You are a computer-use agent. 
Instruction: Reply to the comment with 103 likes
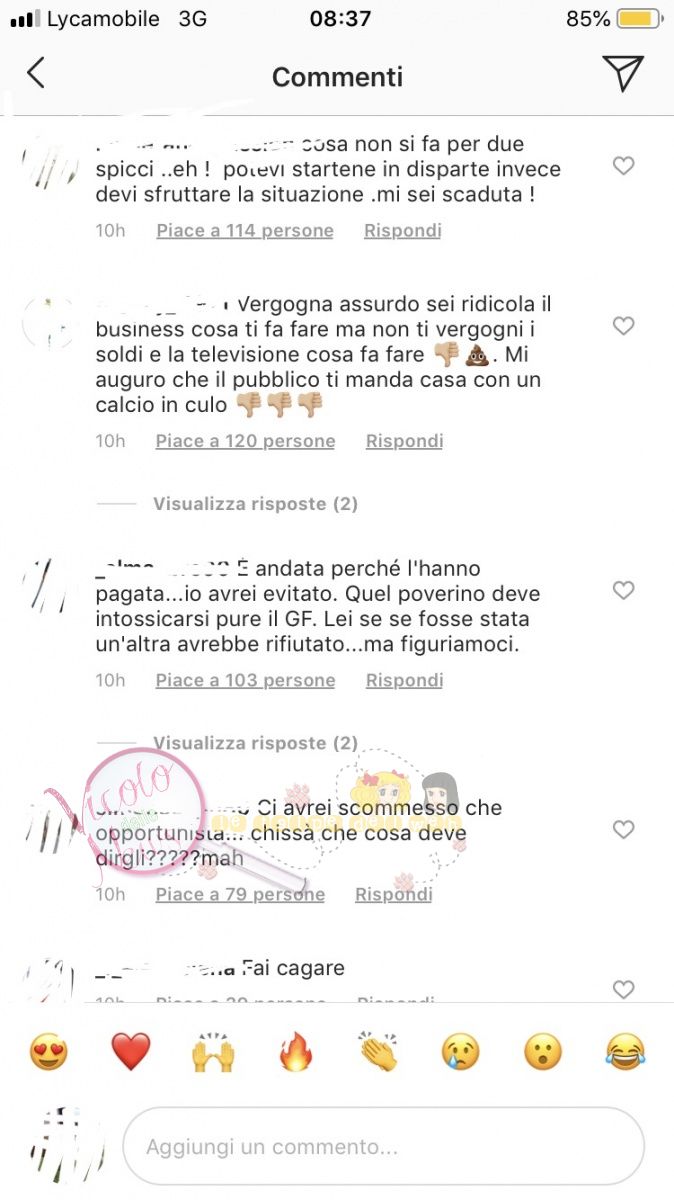404,680
